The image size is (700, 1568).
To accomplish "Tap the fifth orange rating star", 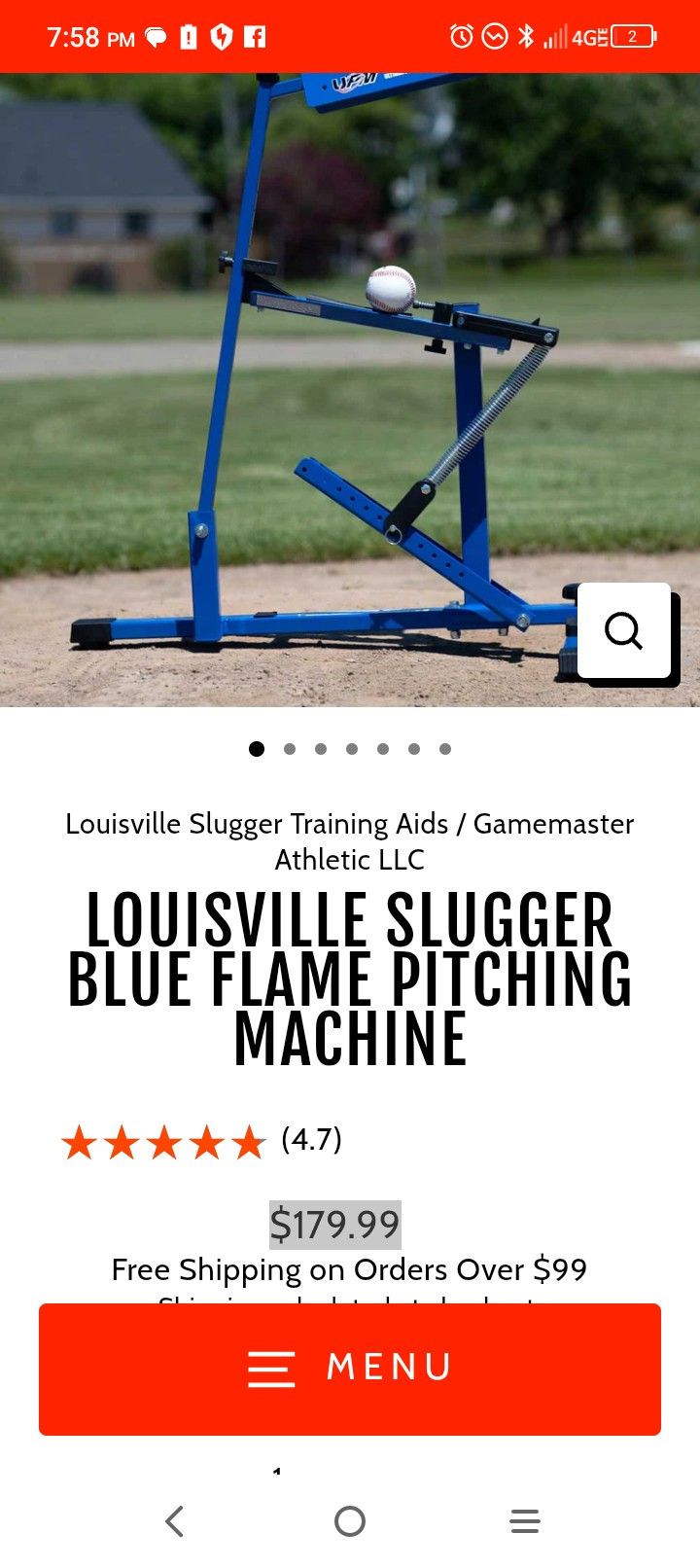I will [x=248, y=1141].
